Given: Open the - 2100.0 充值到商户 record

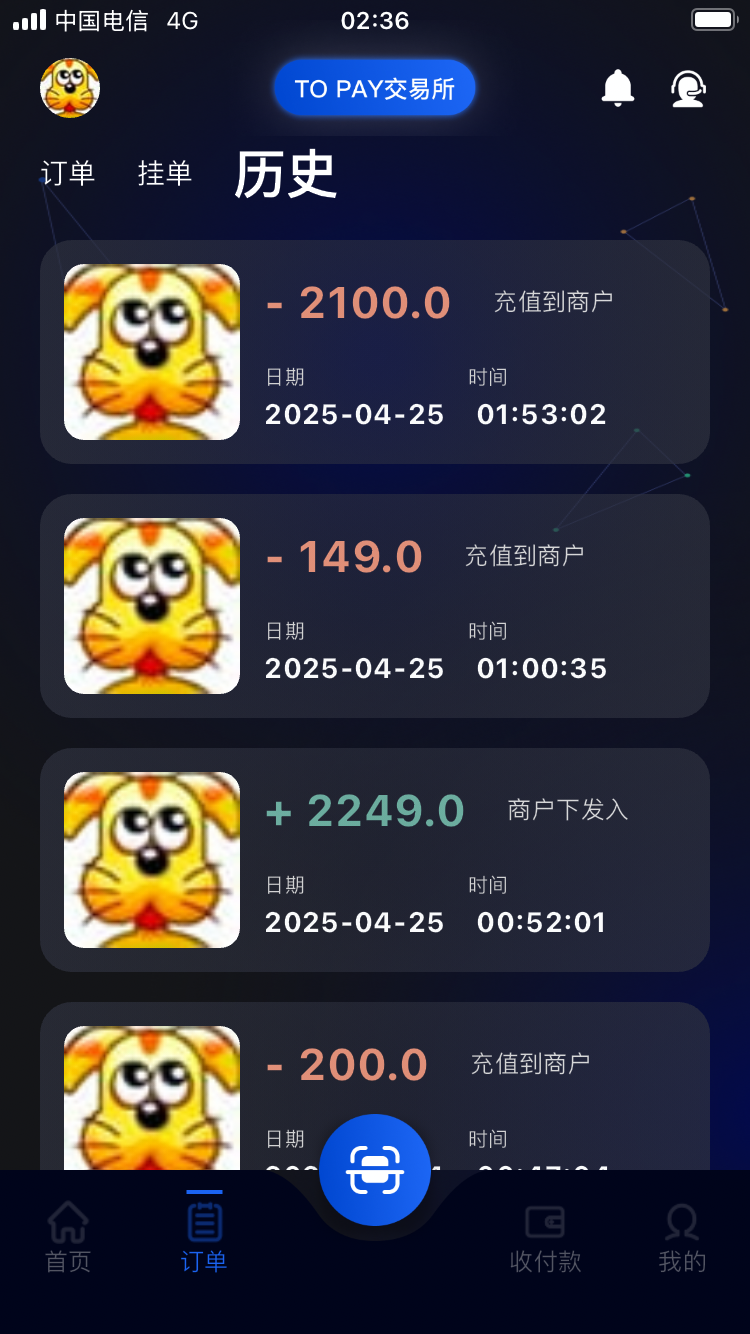Looking at the screenshot, I should point(375,352).
